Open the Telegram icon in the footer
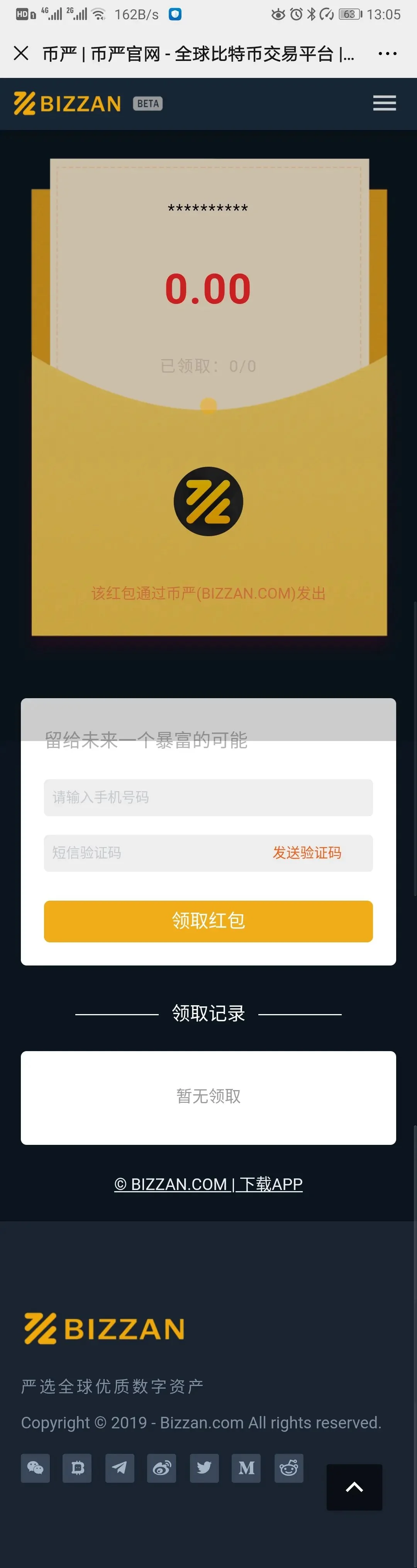 pos(119,1468)
